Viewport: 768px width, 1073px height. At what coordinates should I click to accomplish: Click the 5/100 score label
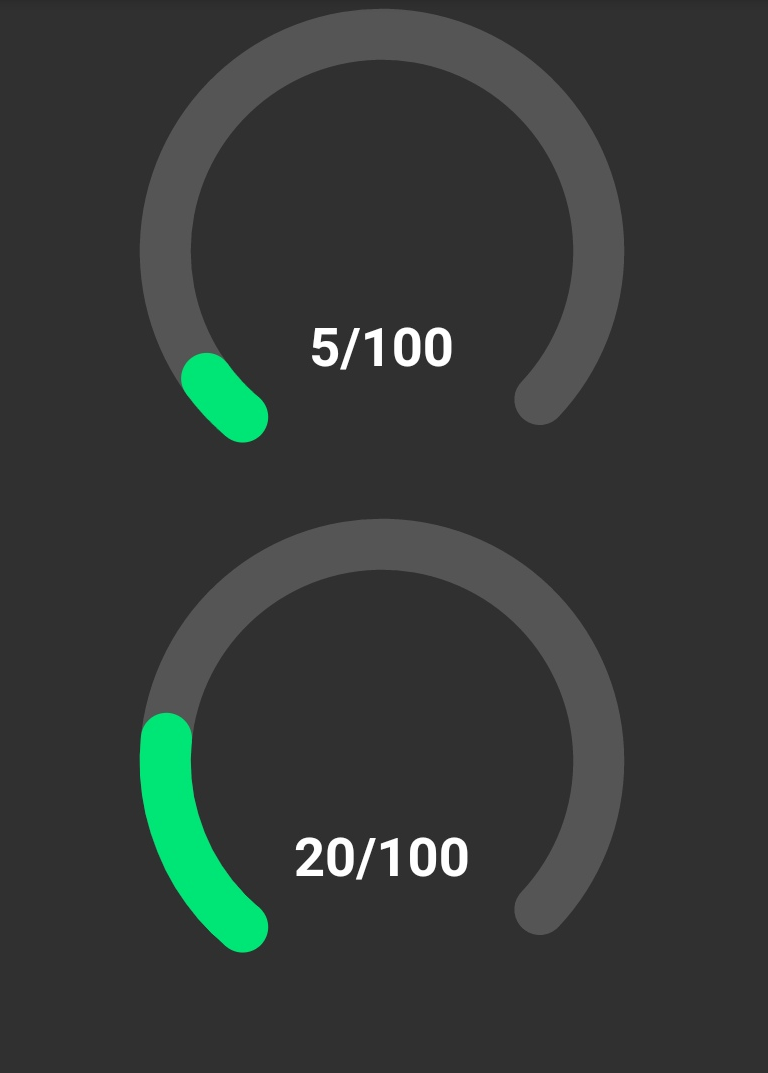(381, 349)
